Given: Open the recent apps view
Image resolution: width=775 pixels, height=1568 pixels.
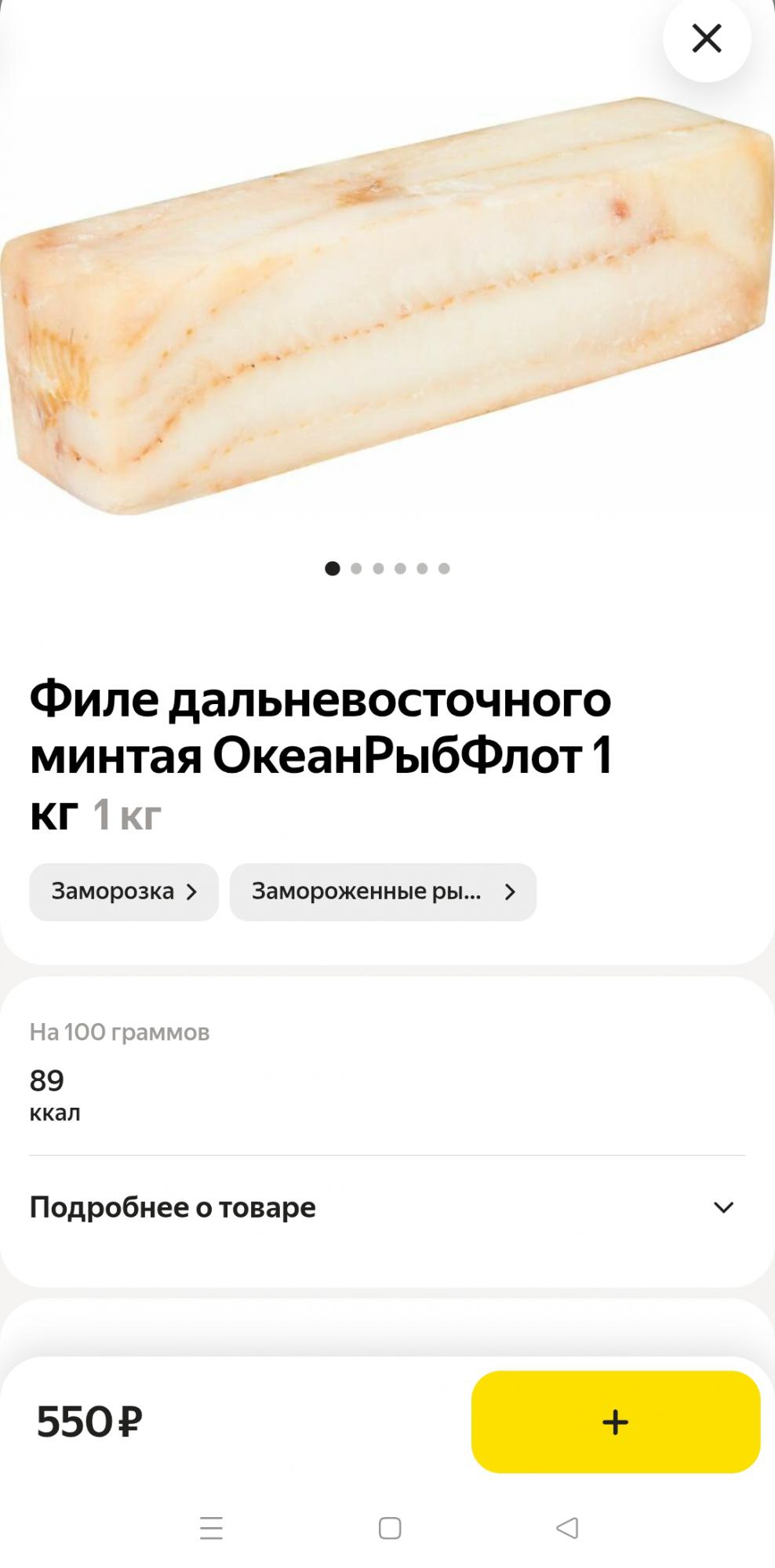Looking at the screenshot, I should click(211, 1528).
